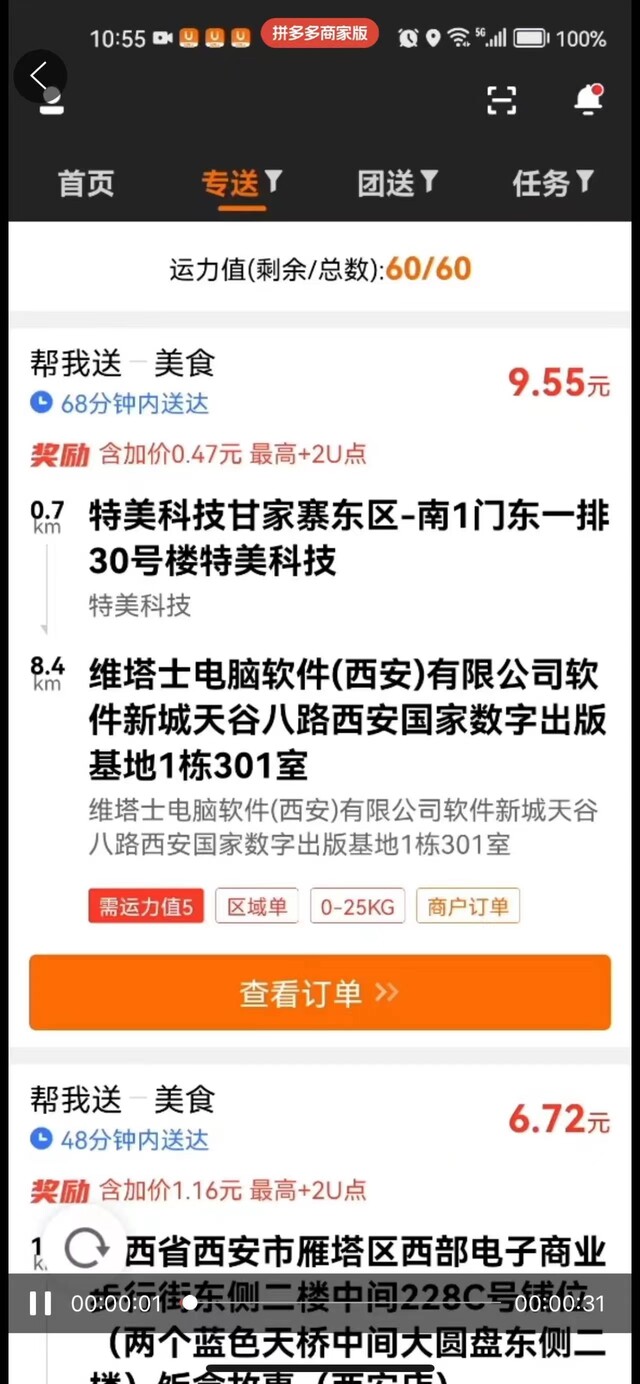Tap 查看订单 for the 9.55元 order

pyautogui.click(x=320, y=992)
